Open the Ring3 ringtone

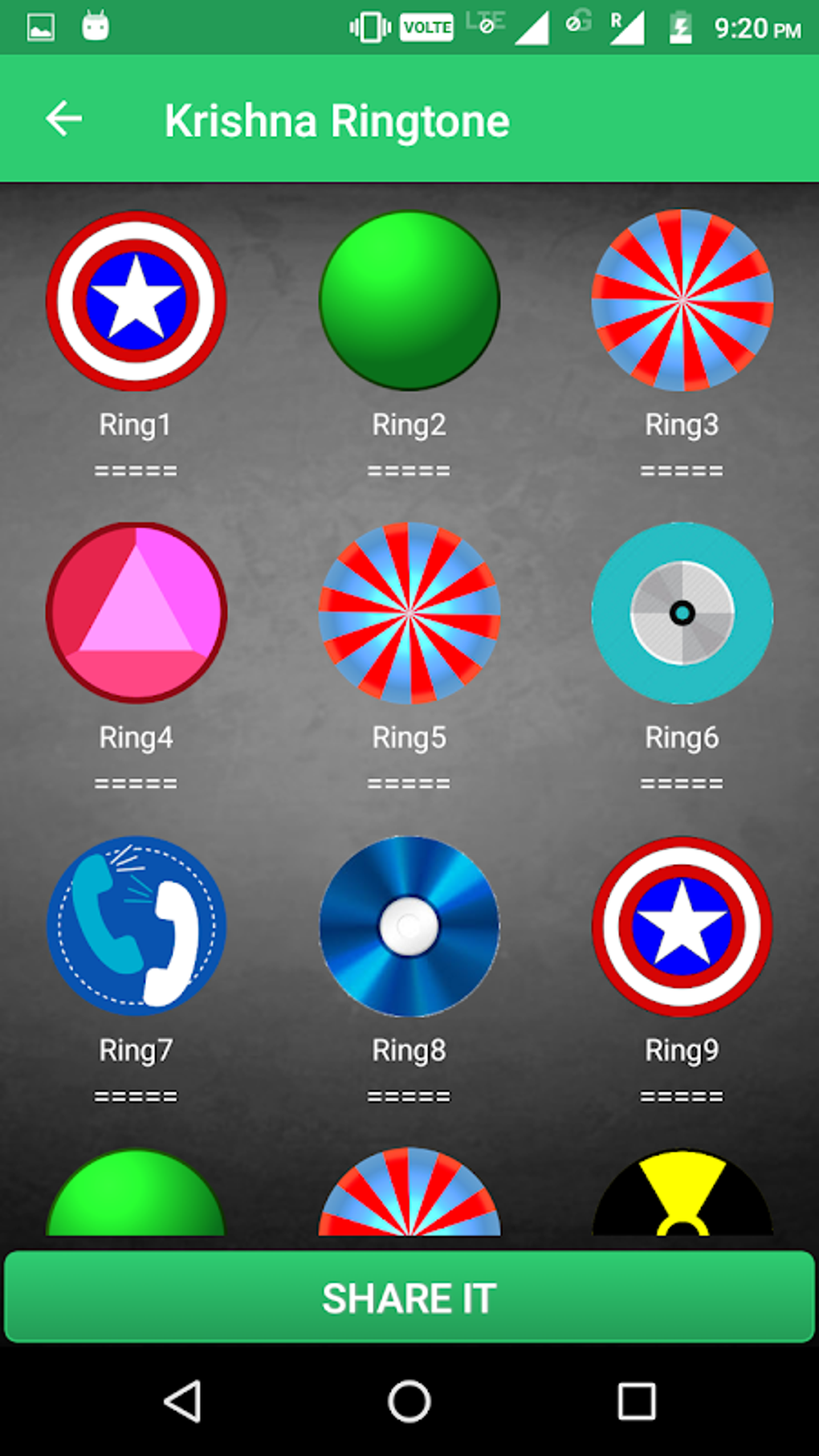(682, 301)
